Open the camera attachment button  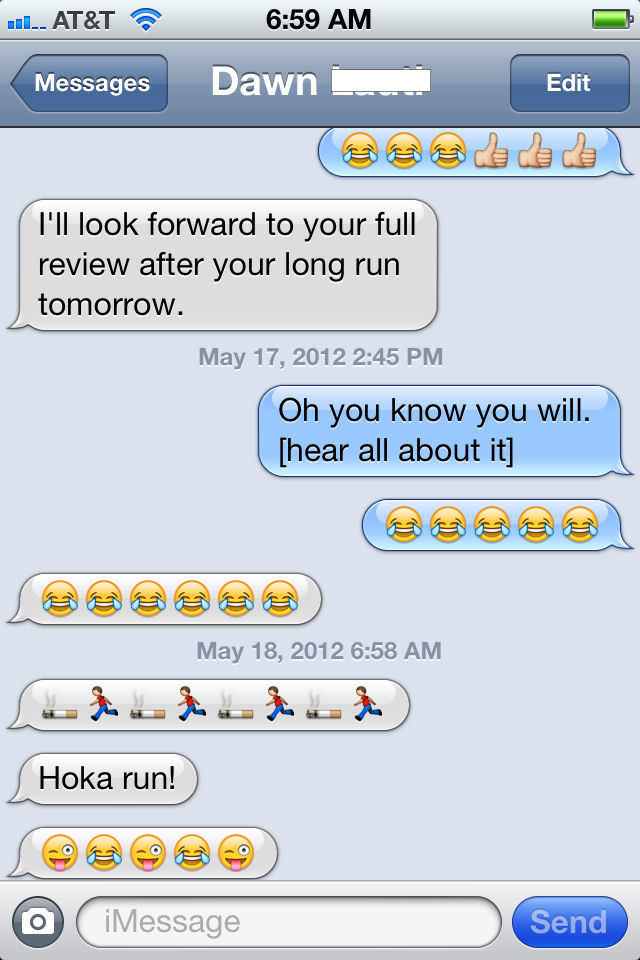click(x=38, y=921)
